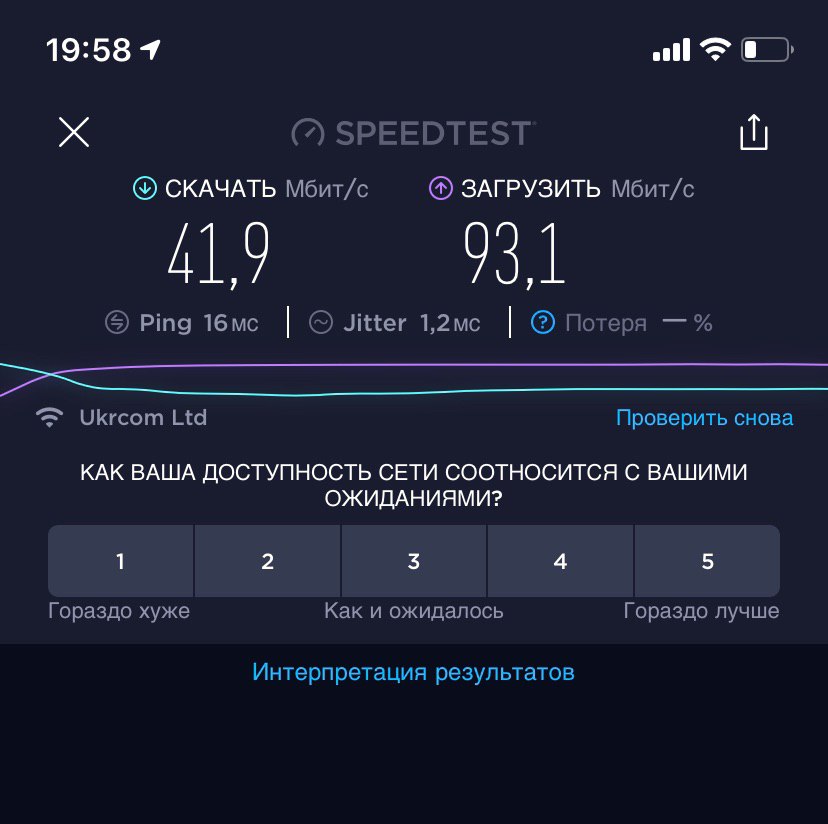Share the speed test result
Viewport: 828px width, 824px height.
click(753, 132)
